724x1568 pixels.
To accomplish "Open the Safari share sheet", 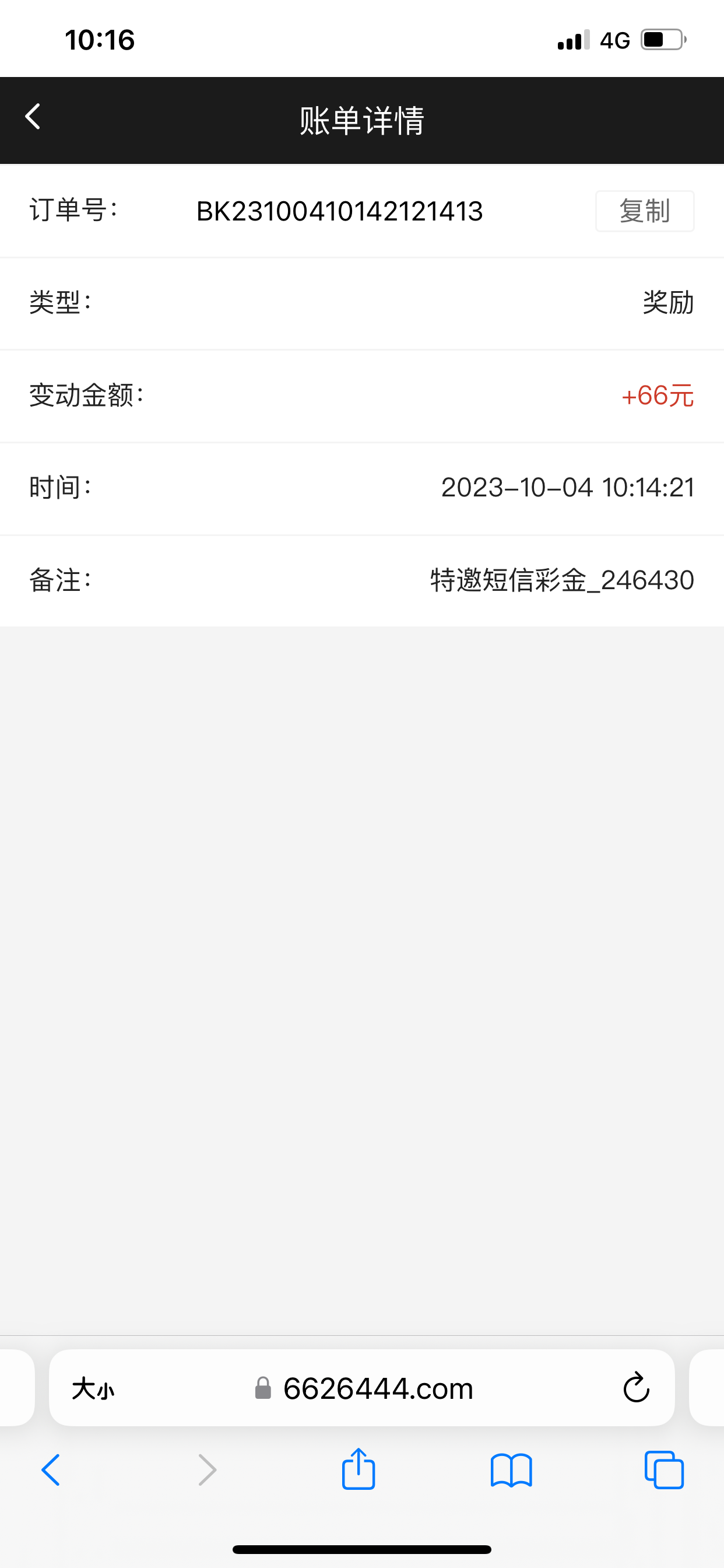I will click(x=359, y=1469).
